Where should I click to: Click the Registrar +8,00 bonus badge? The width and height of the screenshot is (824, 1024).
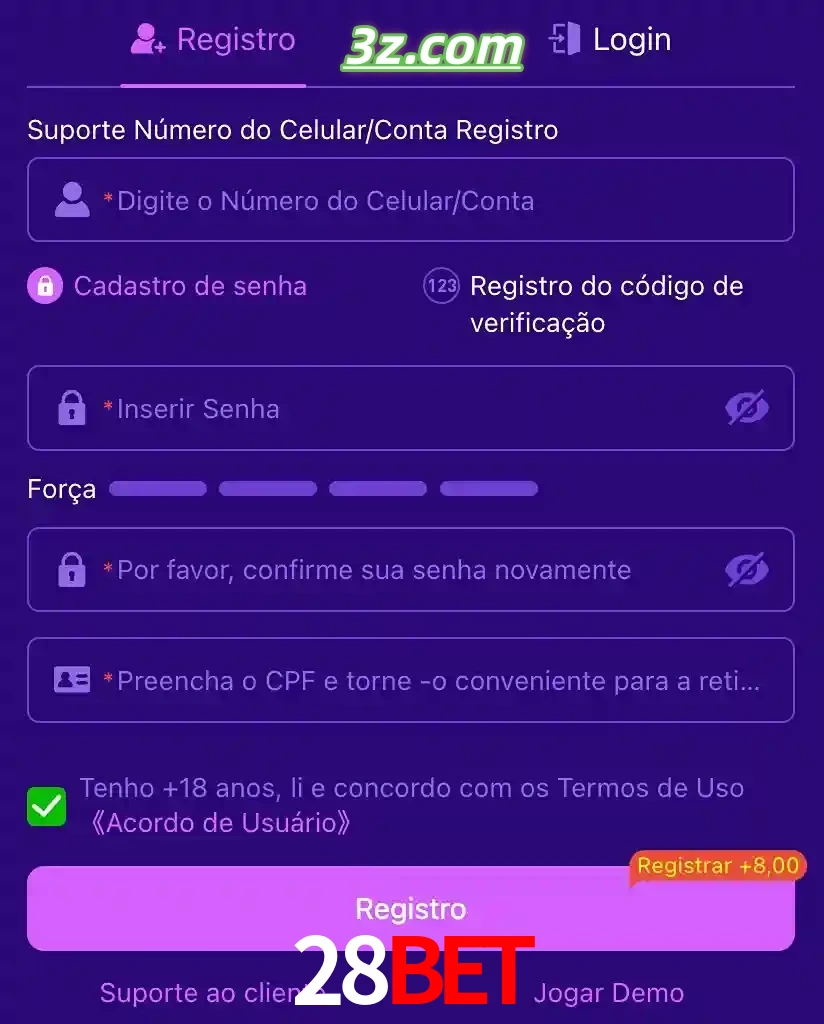(717, 866)
